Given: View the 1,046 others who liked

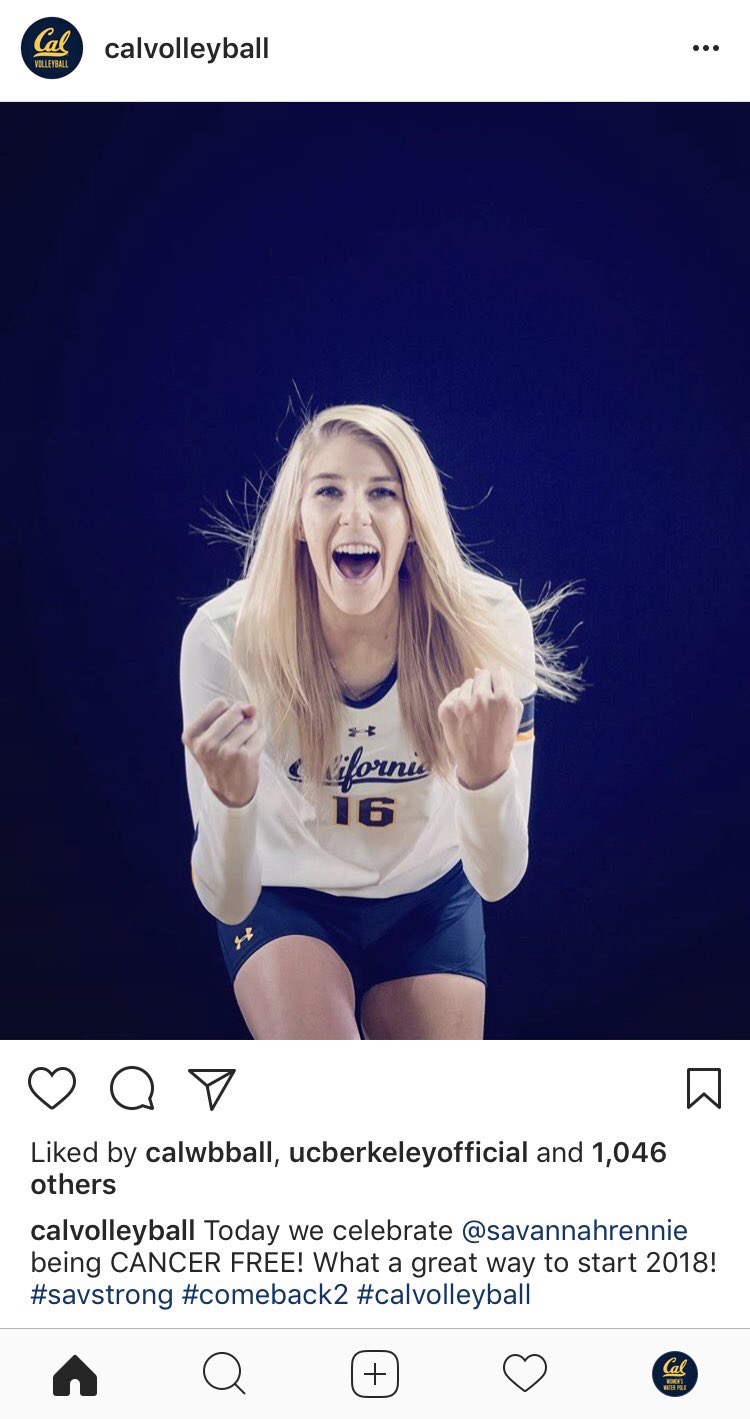Looking at the screenshot, I should tap(628, 1152).
